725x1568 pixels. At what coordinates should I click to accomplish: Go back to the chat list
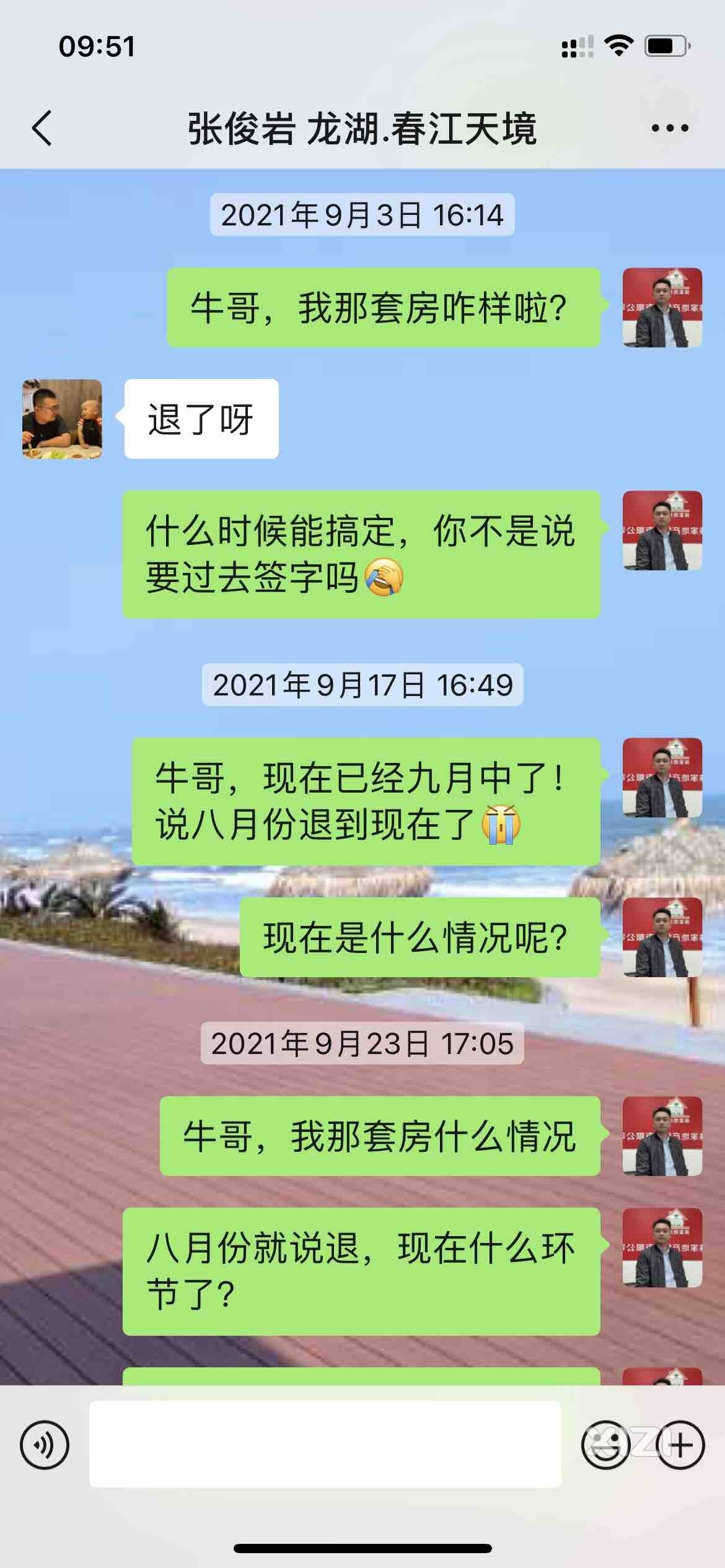42,128
